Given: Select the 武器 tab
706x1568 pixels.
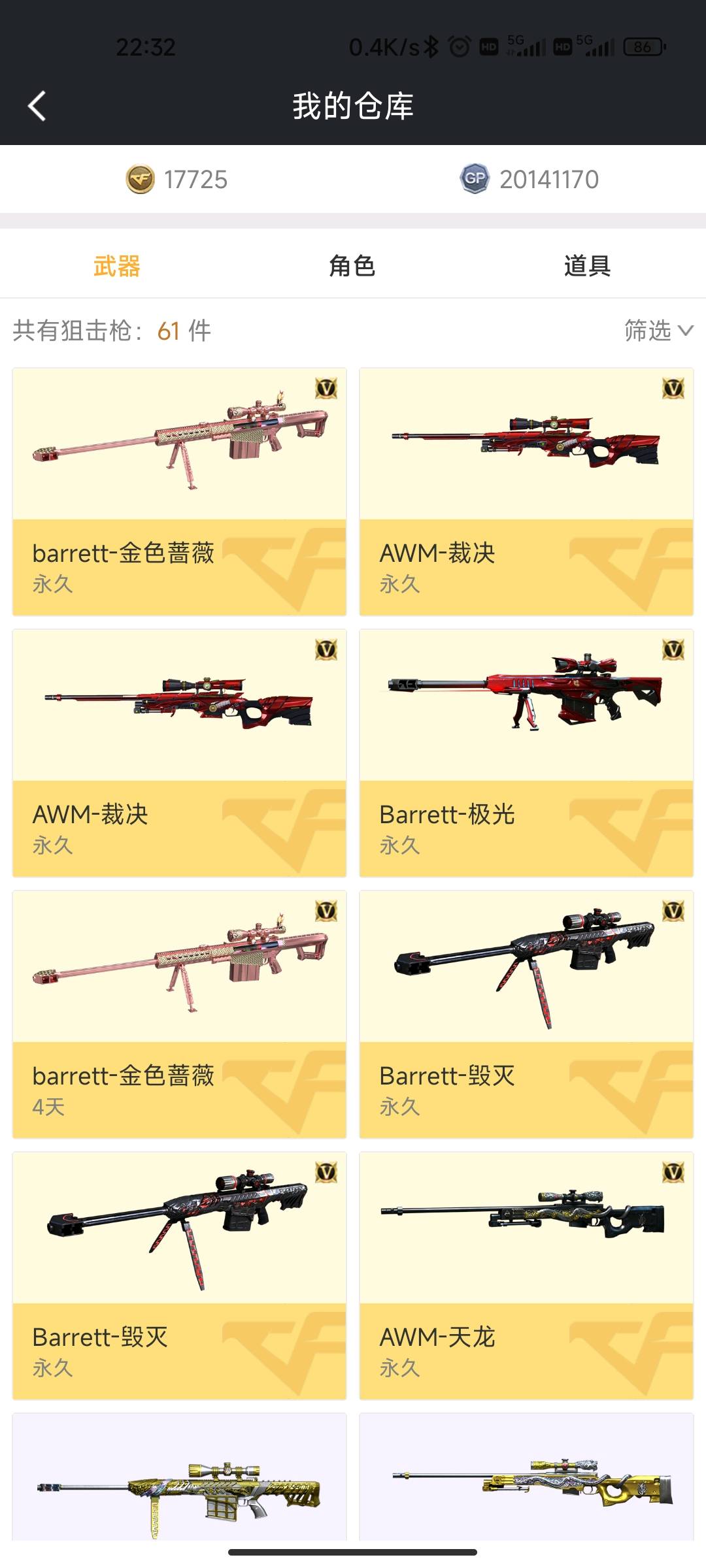Looking at the screenshot, I should 117,266.
